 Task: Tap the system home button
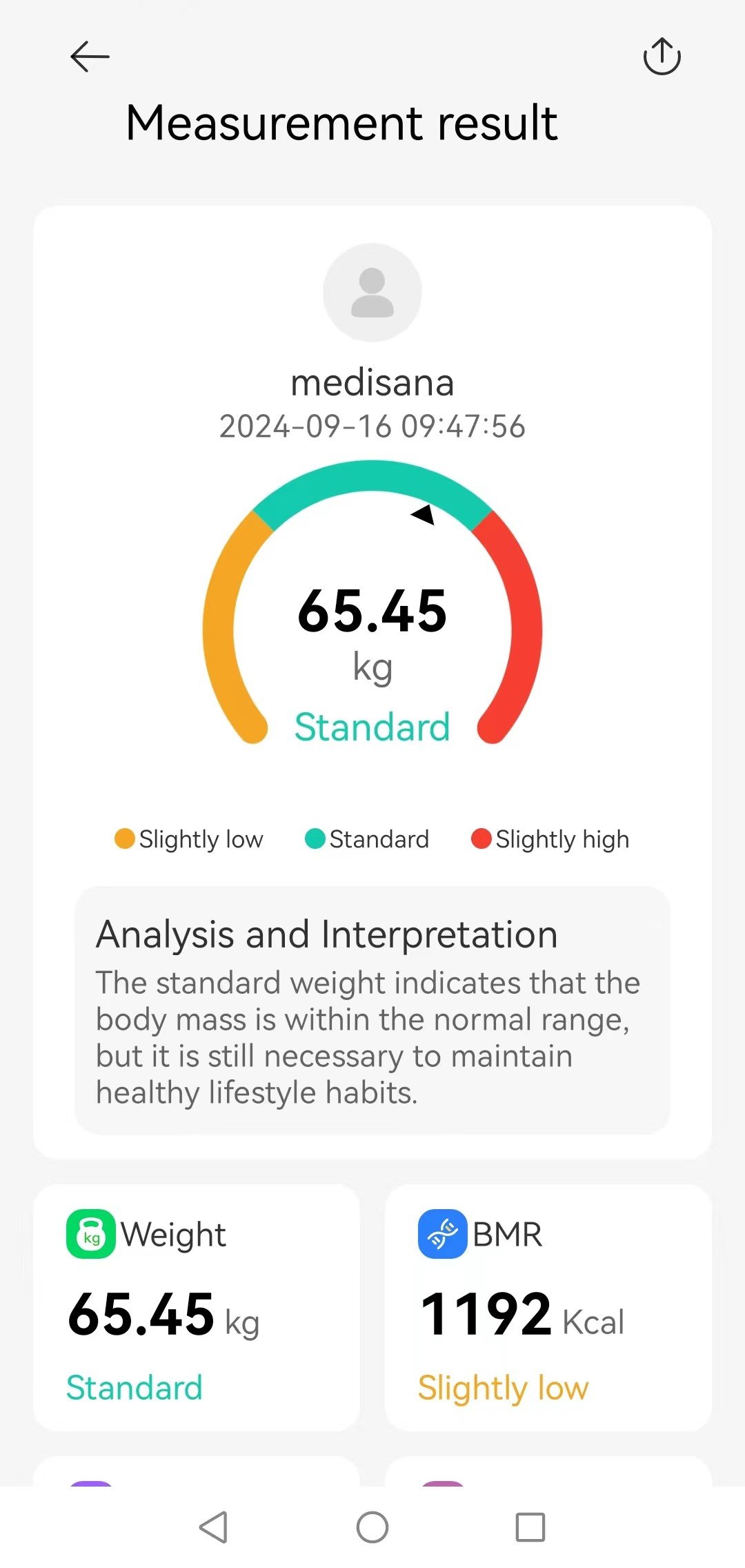point(372,1527)
